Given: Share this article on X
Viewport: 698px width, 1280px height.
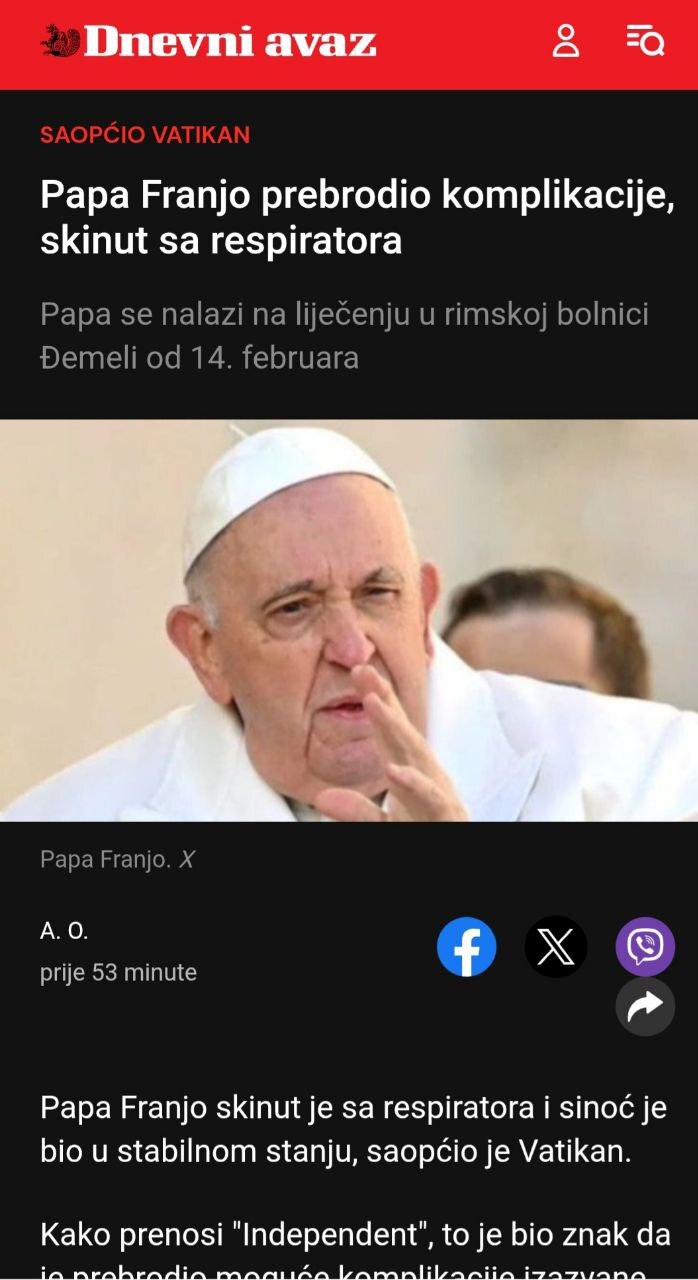Looking at the screenshot, I should (556, 946).
